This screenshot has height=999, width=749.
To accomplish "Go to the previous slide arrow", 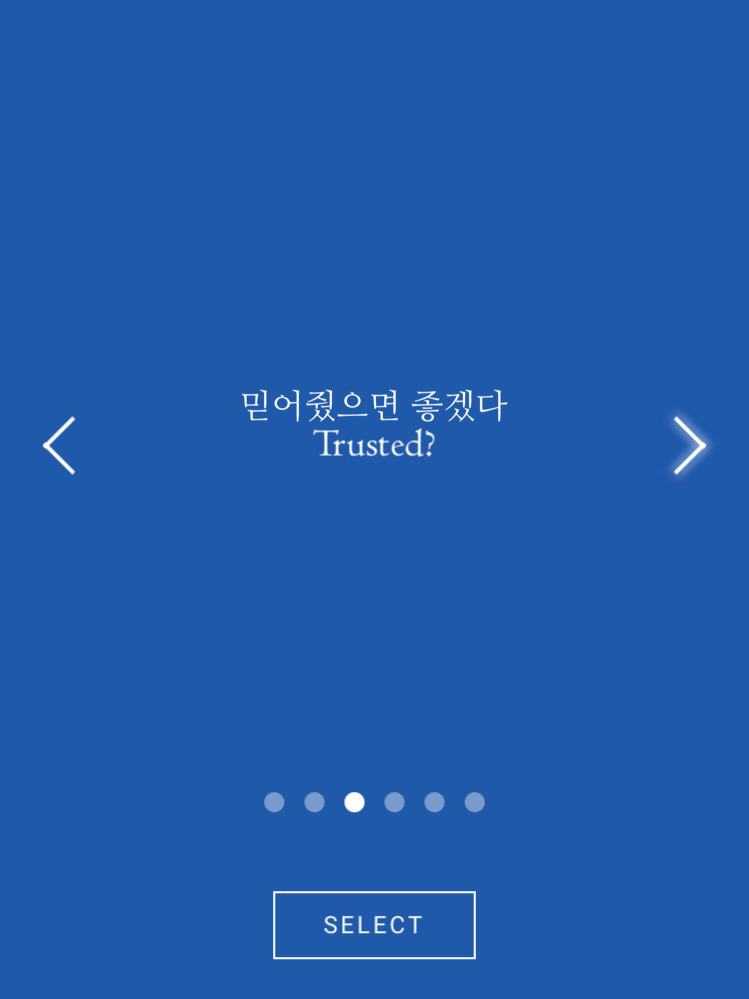I will (59, 445).
